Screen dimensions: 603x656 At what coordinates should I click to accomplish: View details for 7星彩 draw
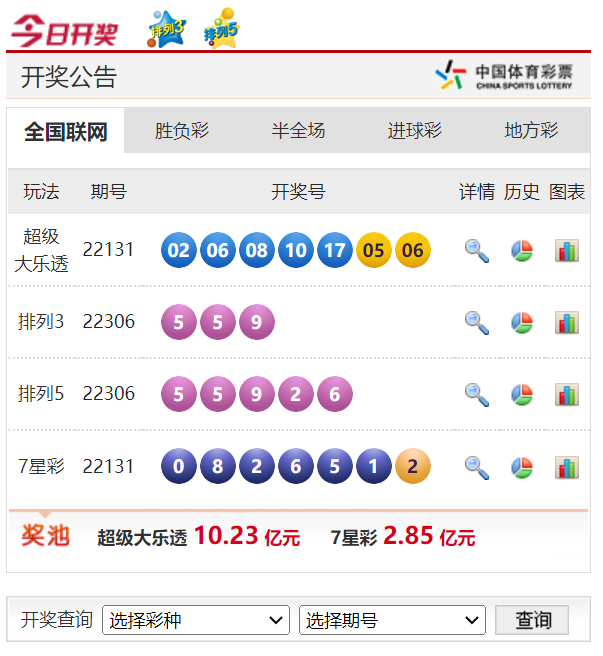coord(477,466)
